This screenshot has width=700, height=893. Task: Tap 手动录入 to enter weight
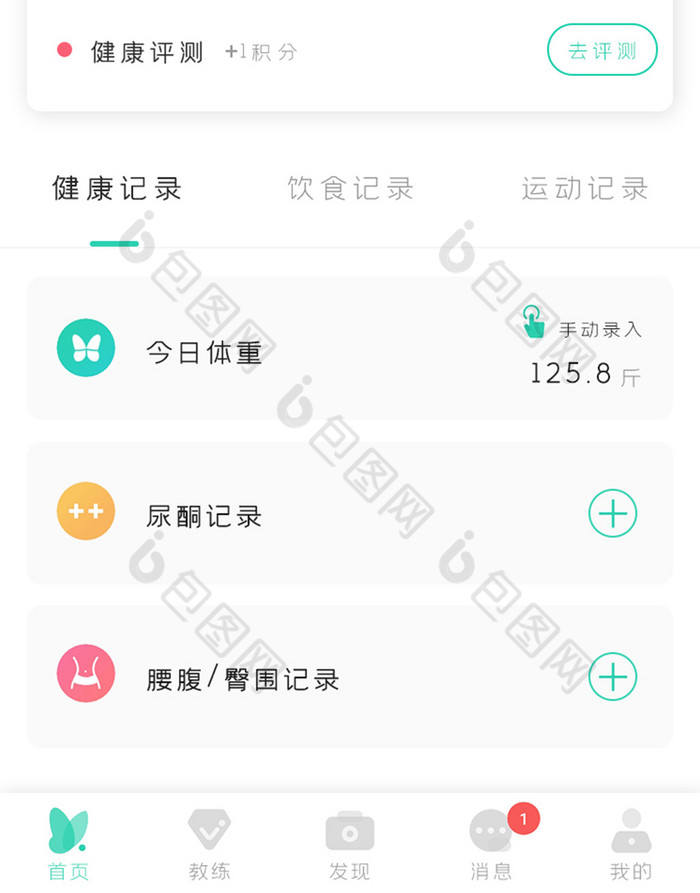[585, 327]
